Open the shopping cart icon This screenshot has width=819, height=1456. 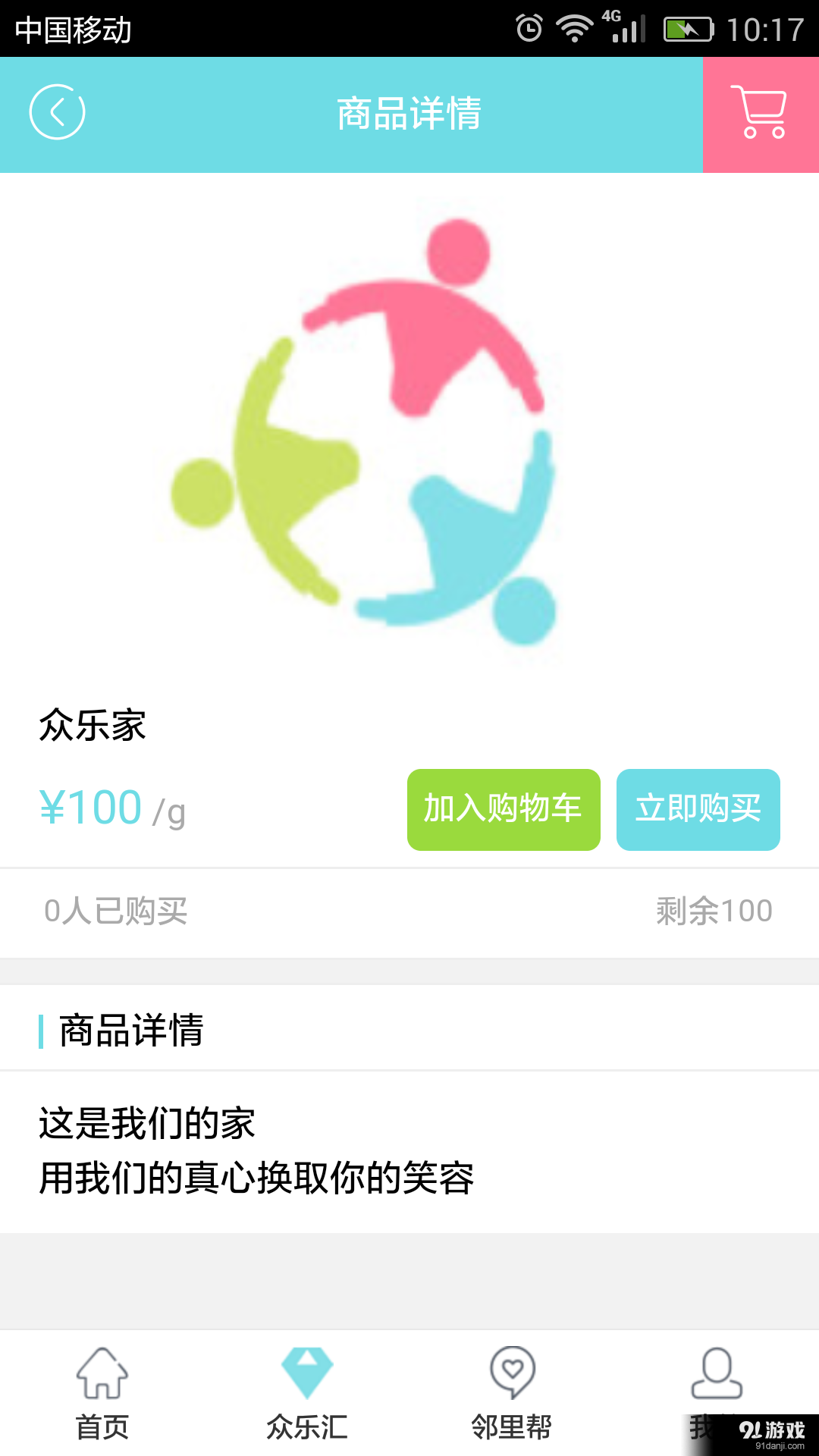[x=761, y=114]
